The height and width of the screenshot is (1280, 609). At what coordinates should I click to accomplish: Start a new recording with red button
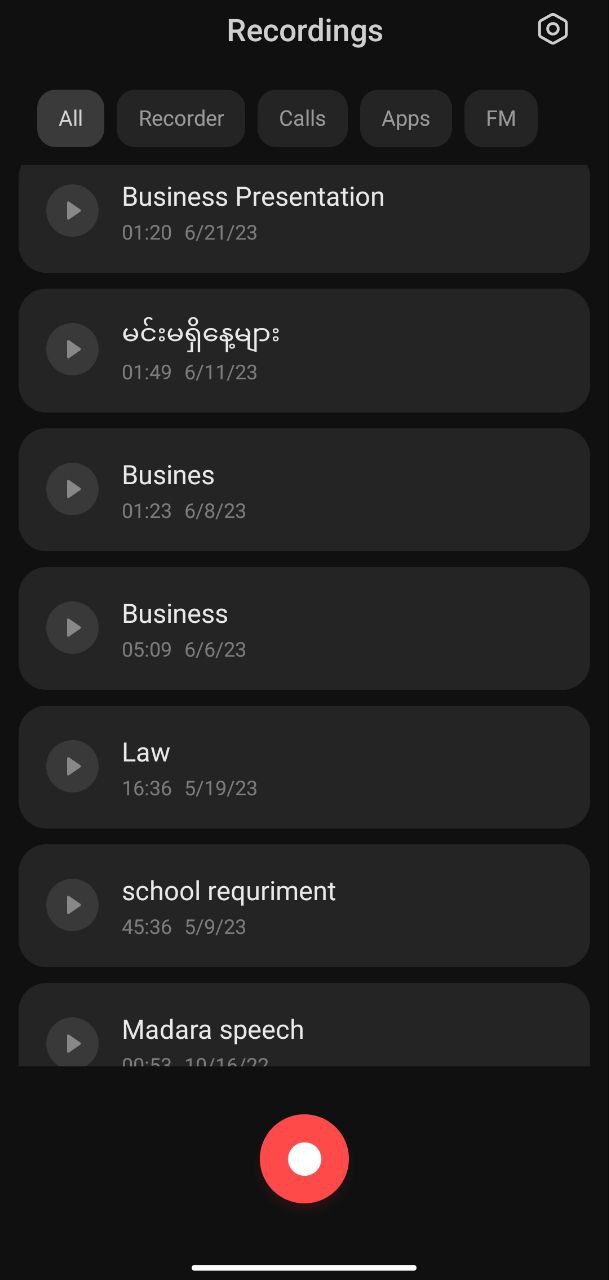pyautogui.click(x=304, y=1159)
